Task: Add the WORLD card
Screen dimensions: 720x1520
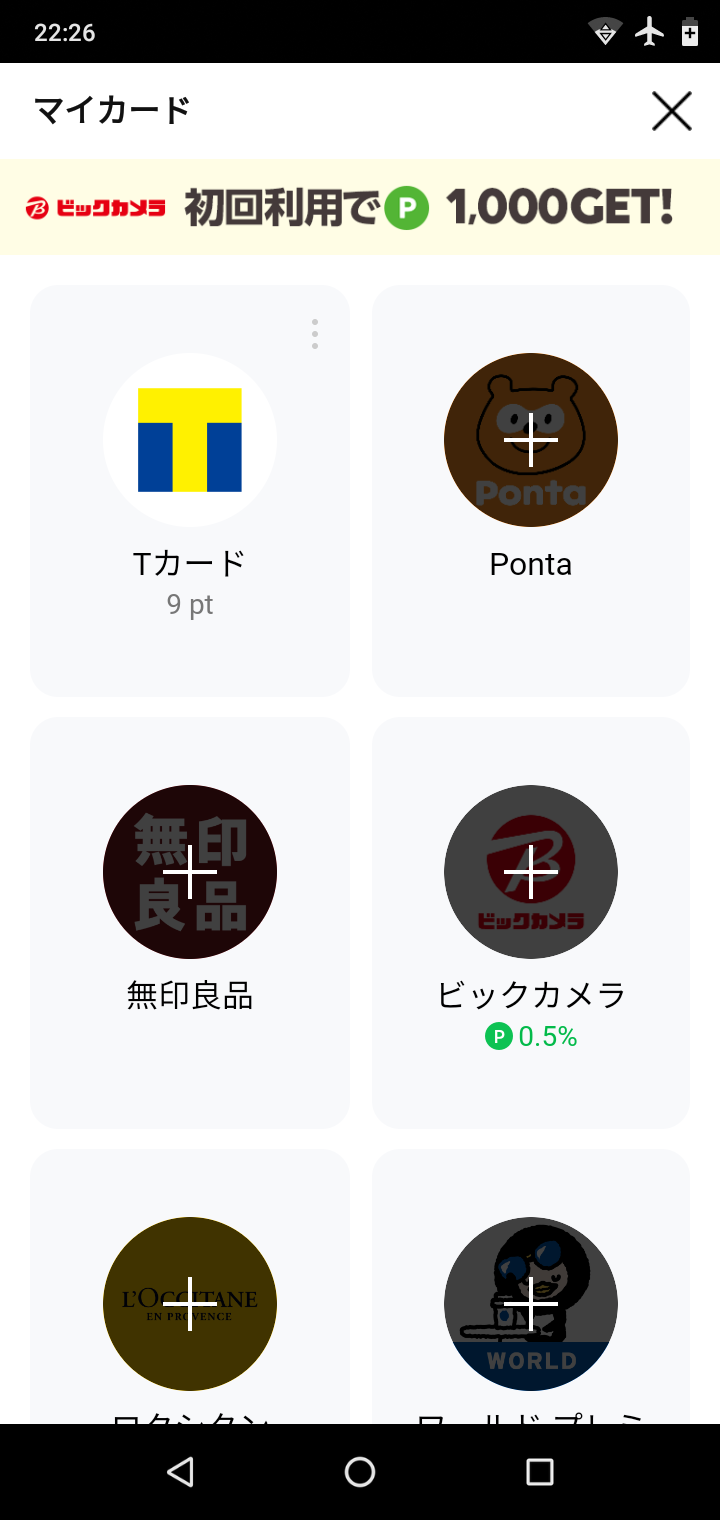Action: (x=531, y=1303)
